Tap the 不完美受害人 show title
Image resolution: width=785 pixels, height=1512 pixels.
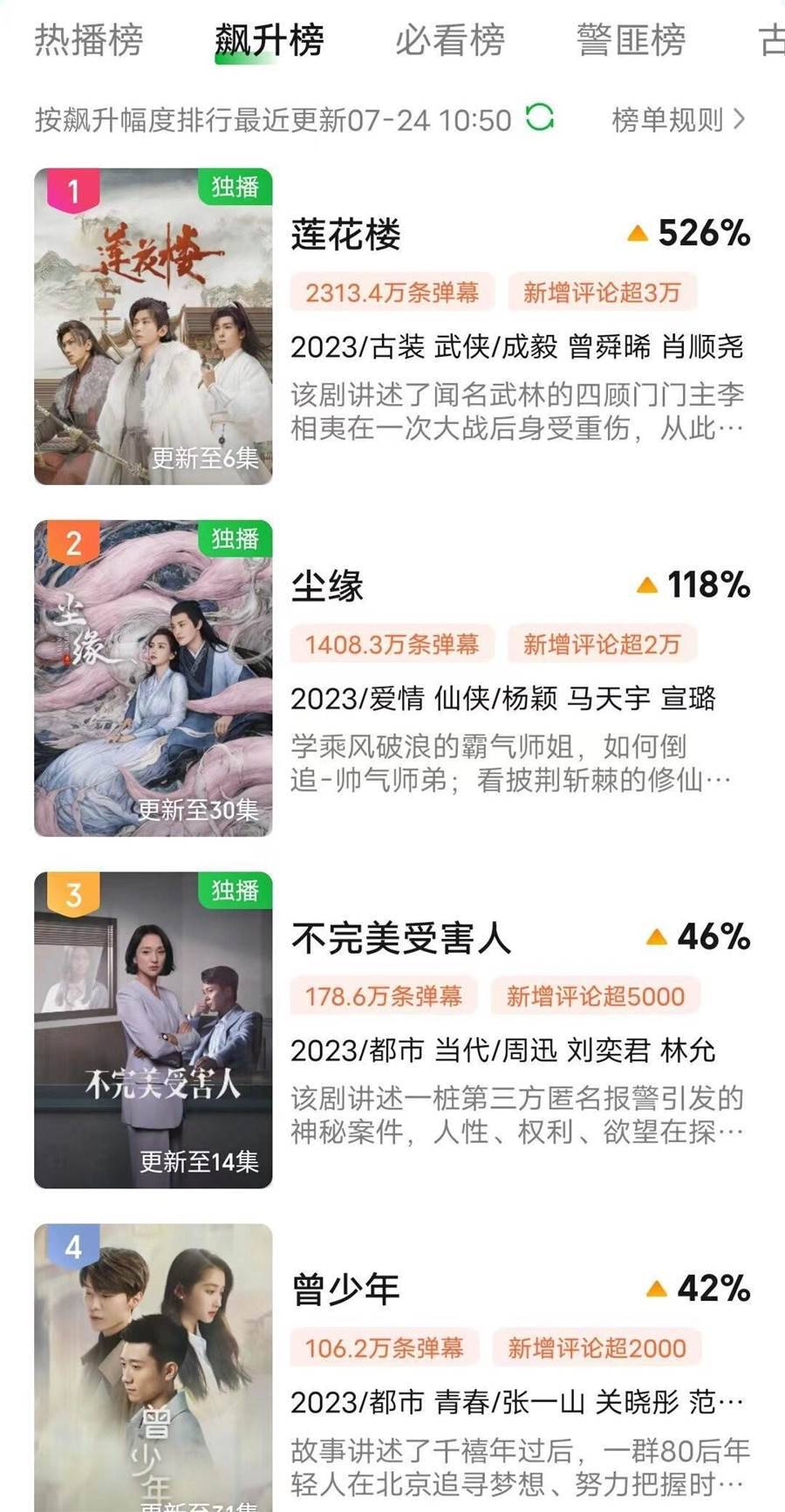click(x=401, y=939)
